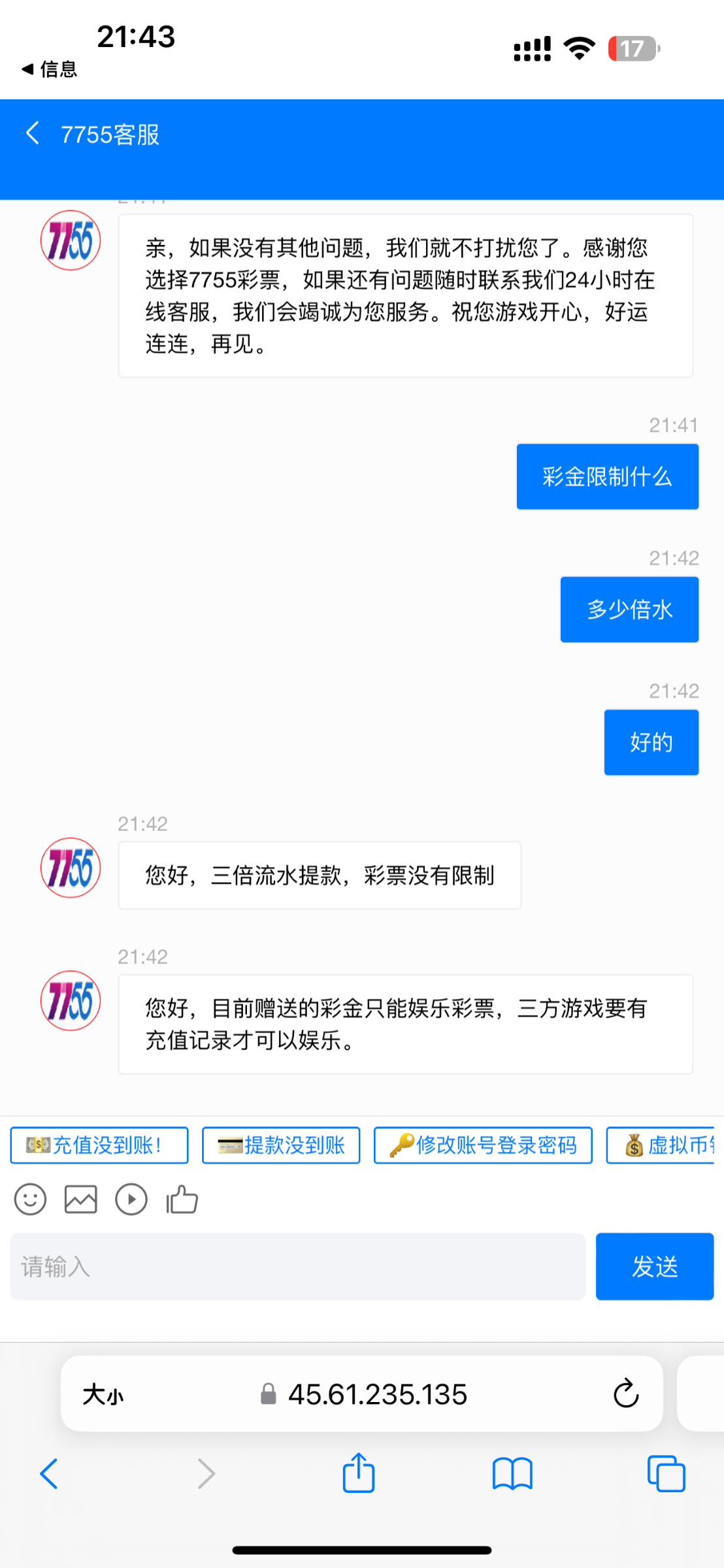Select the 提款没到账 quick reply
Viewport: 724px width, 1568px height.
(x=281, y=1145)
